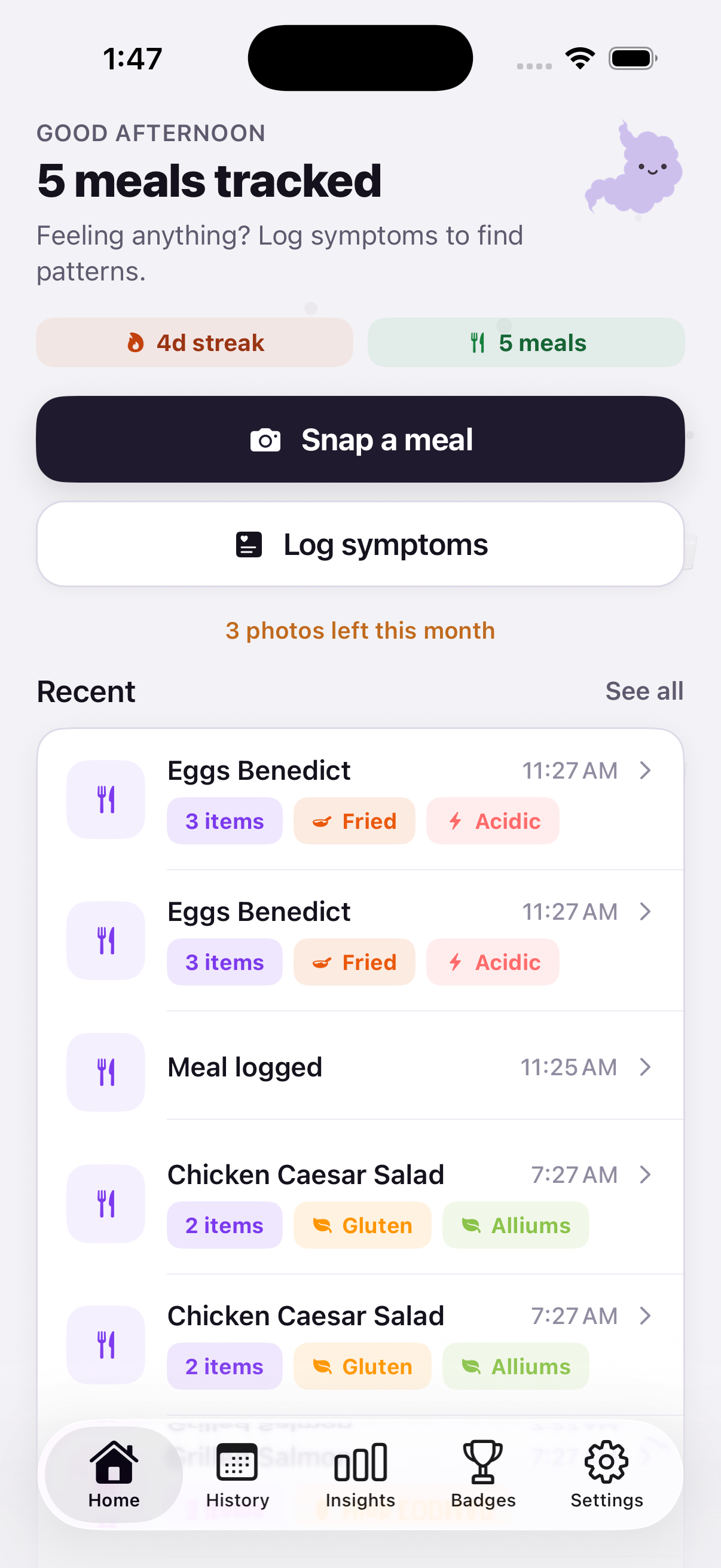Open details chevron for Meal logged entry
The height and width of the screenshot is (1568, 721).
tap(646, 1067)
